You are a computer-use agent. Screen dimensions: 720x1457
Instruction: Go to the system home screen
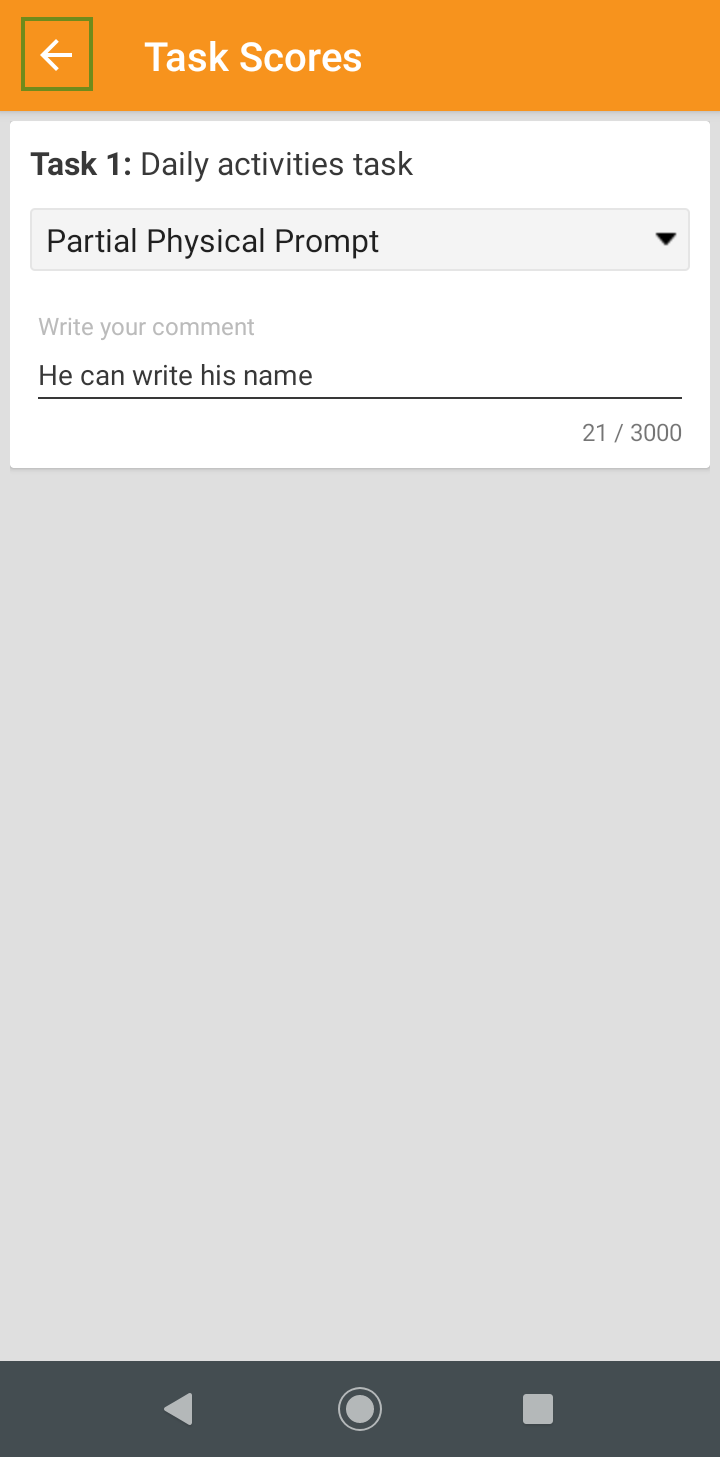click(360, 1409)
